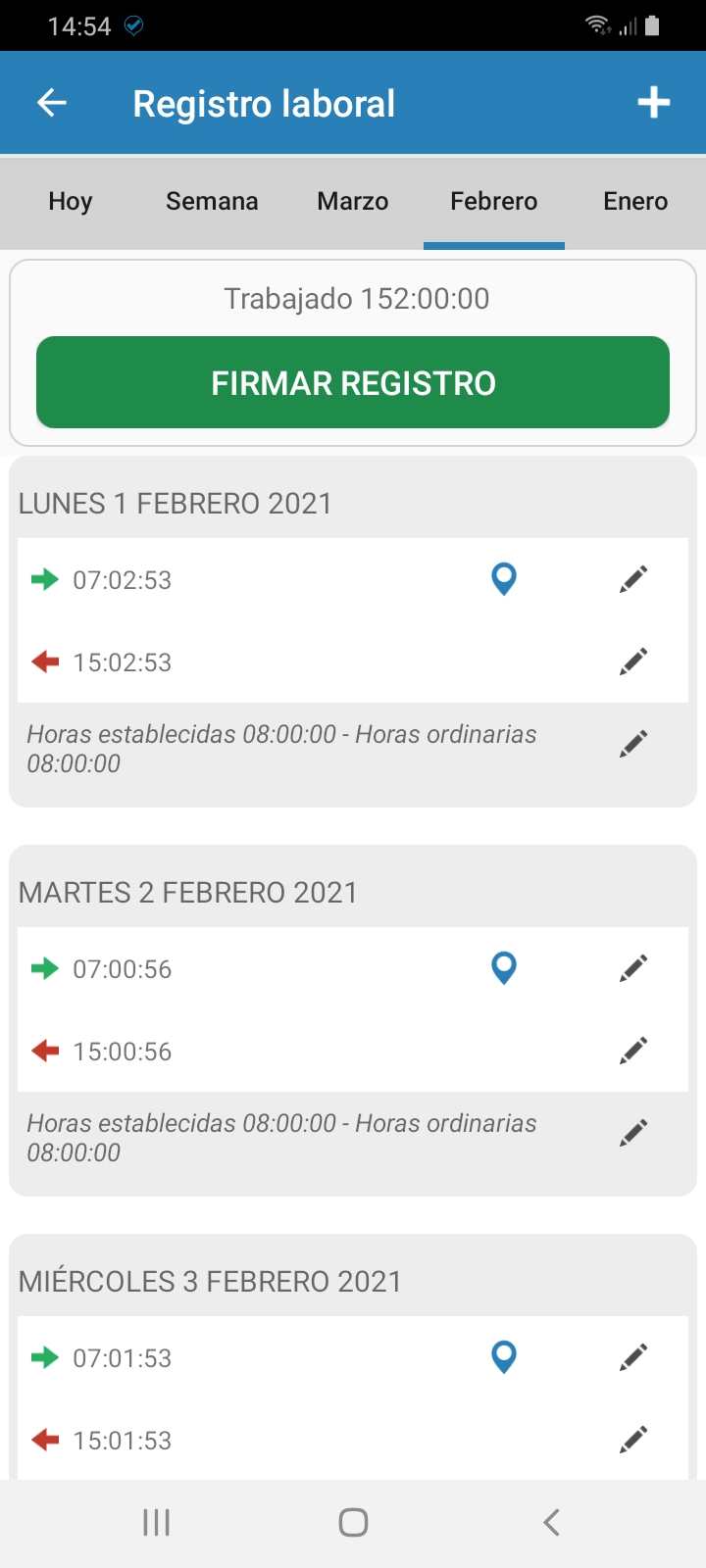Screen dimensions: 706x1568
Task: Switch to the Semana tab
Action: [212, 202]
